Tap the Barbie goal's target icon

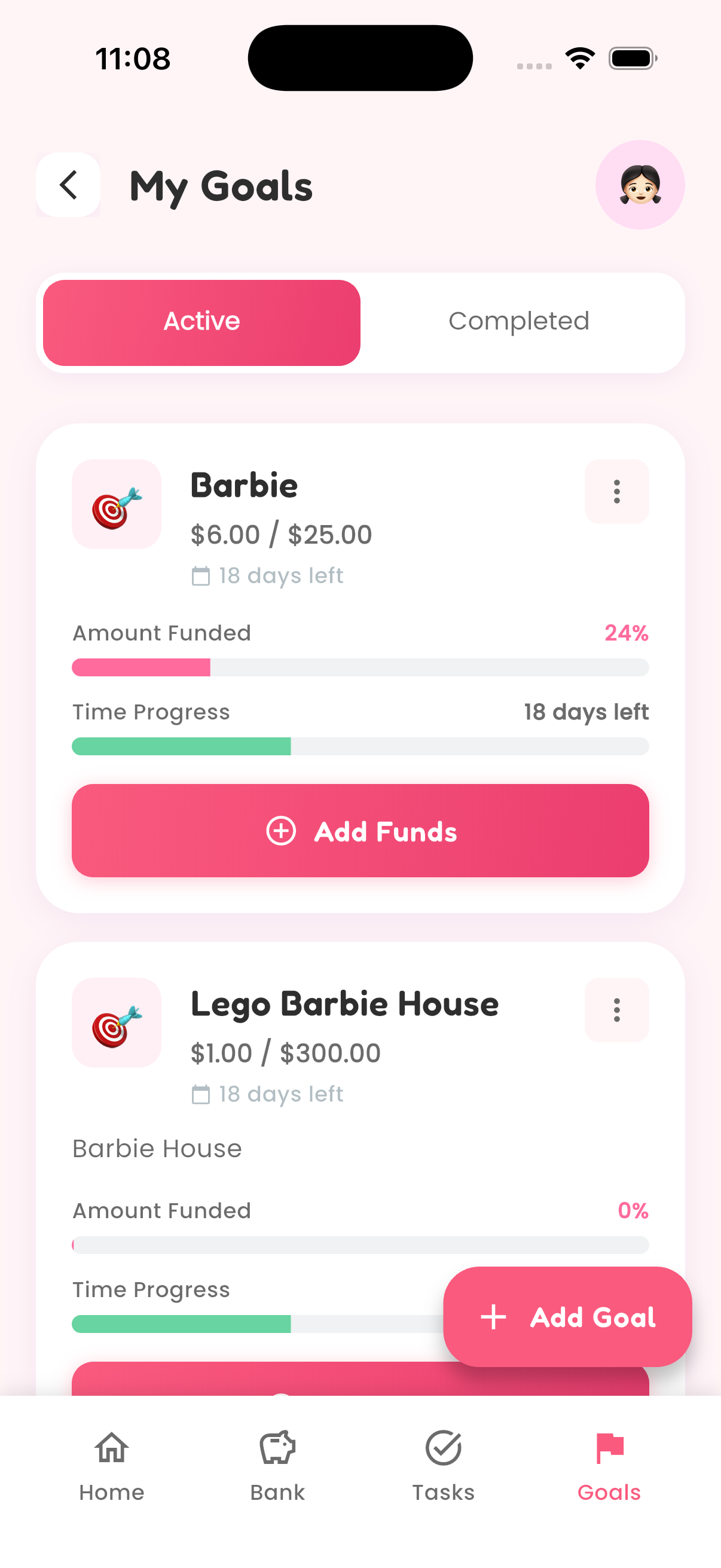pyautogui.click(x=116, y=504)
